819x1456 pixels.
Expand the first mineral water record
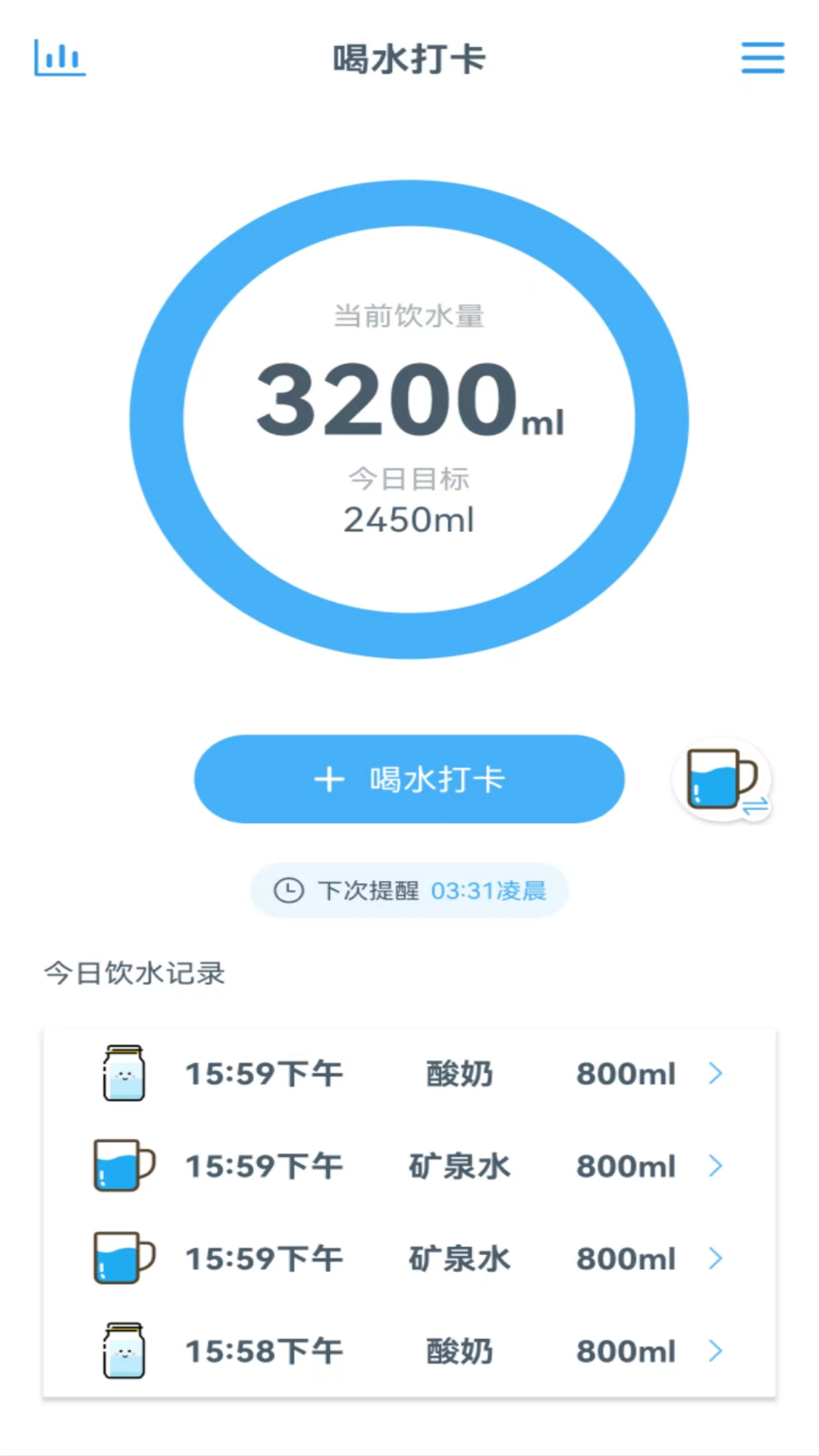[x=714, y=1166]
